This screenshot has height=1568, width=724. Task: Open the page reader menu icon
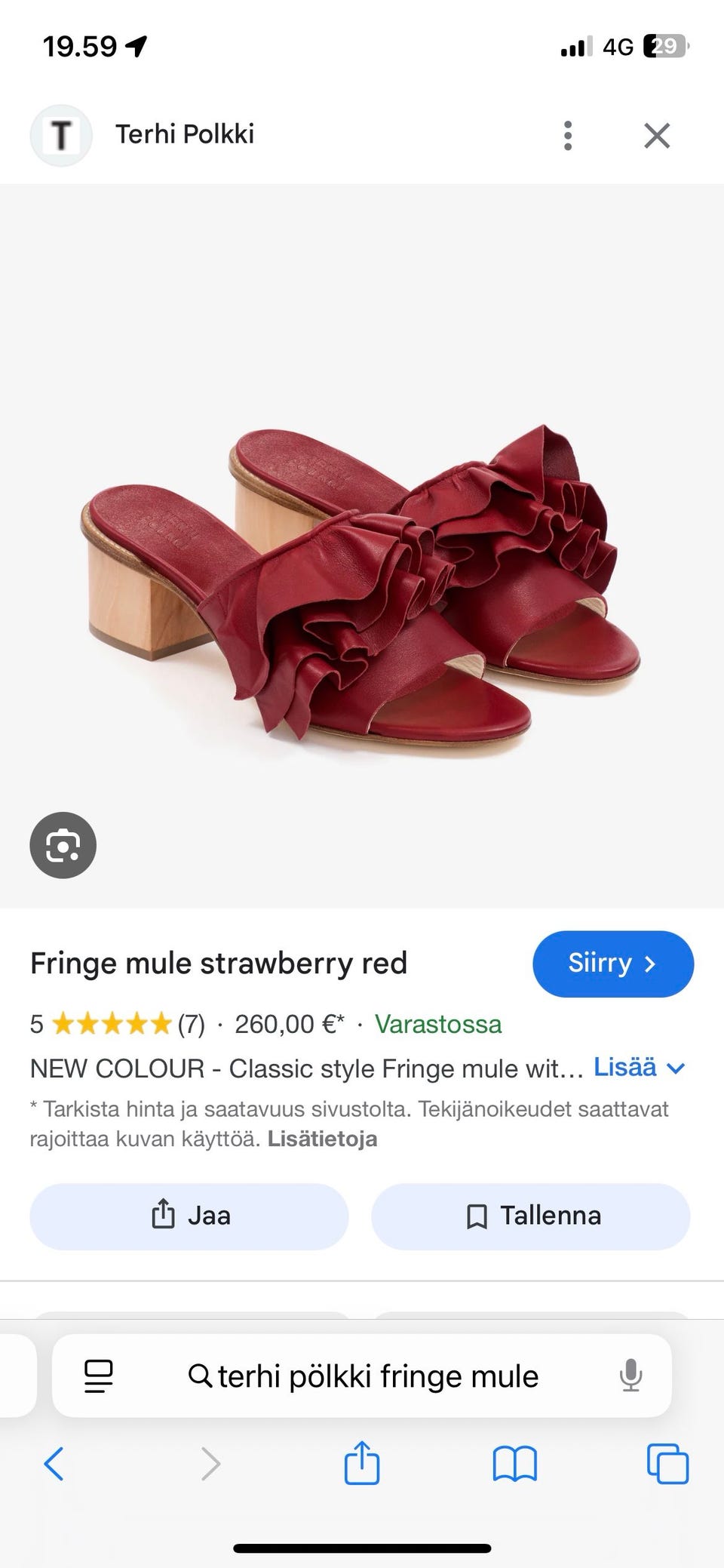(x=98, y=1376)
